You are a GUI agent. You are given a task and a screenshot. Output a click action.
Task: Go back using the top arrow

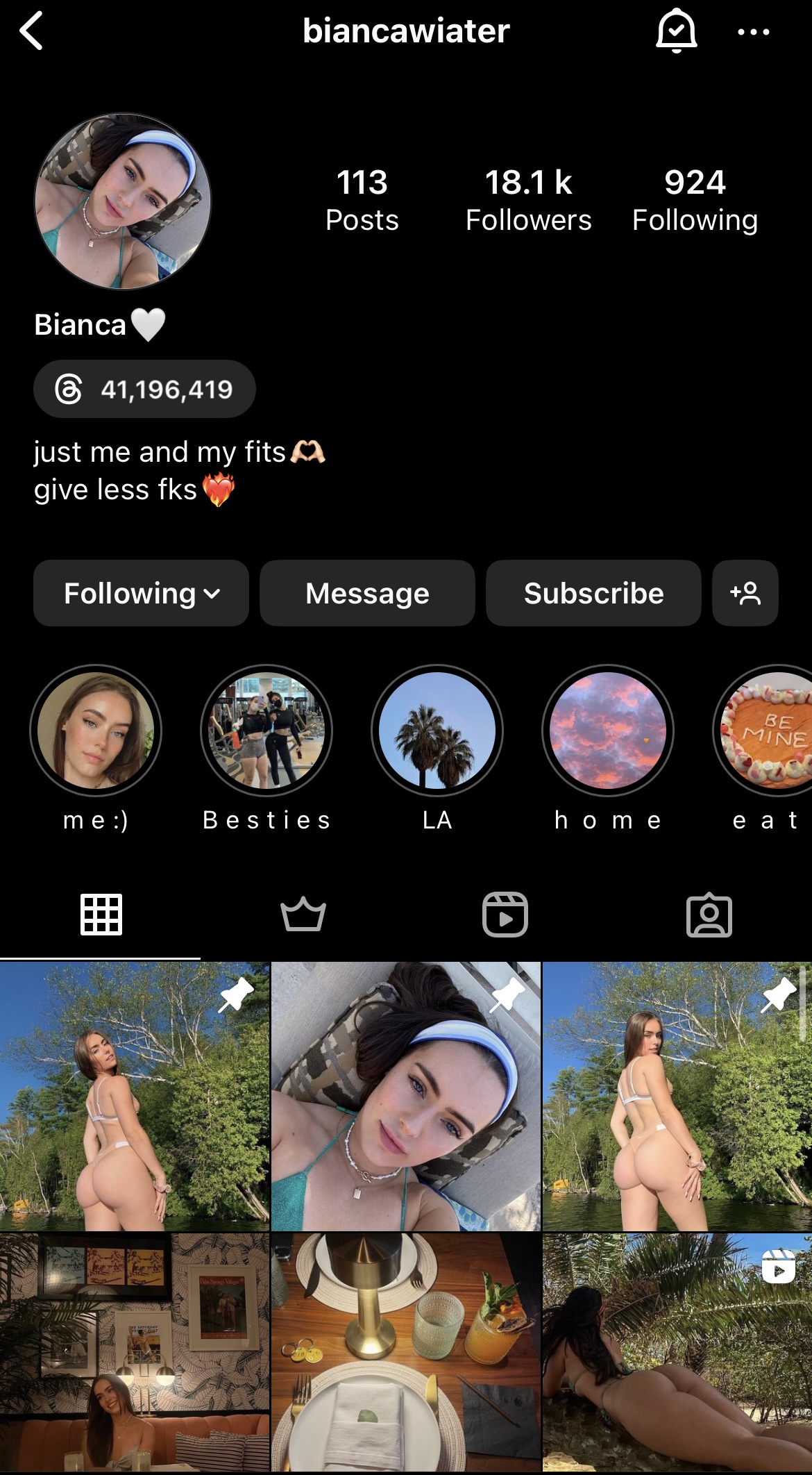click(x=31, y=31)
